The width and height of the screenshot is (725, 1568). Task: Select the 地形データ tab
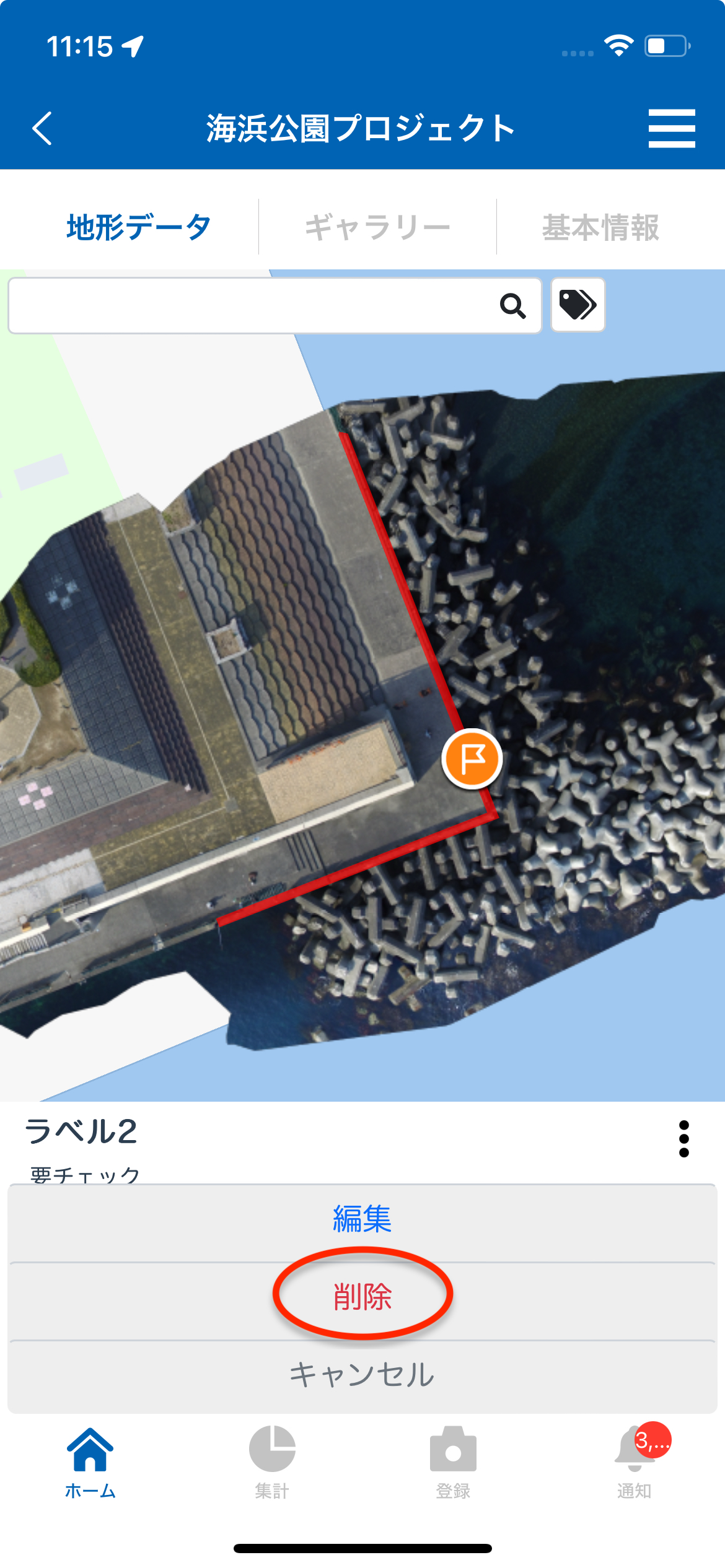tap(139, 227)
